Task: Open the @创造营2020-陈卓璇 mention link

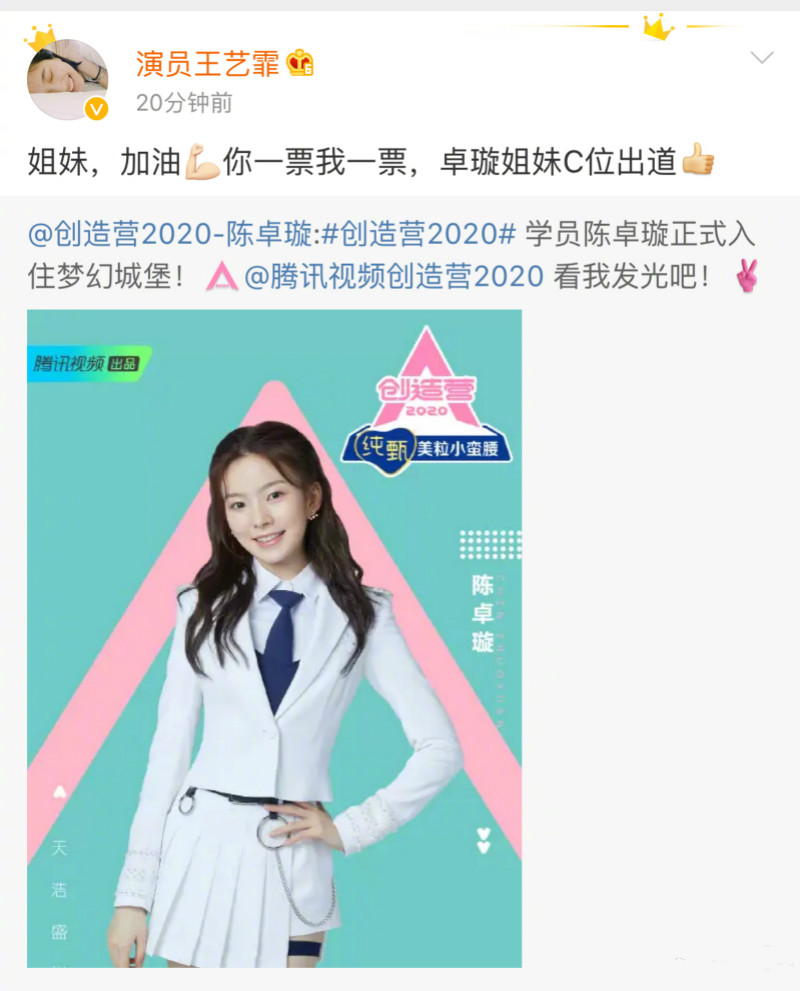Action: 172,236
